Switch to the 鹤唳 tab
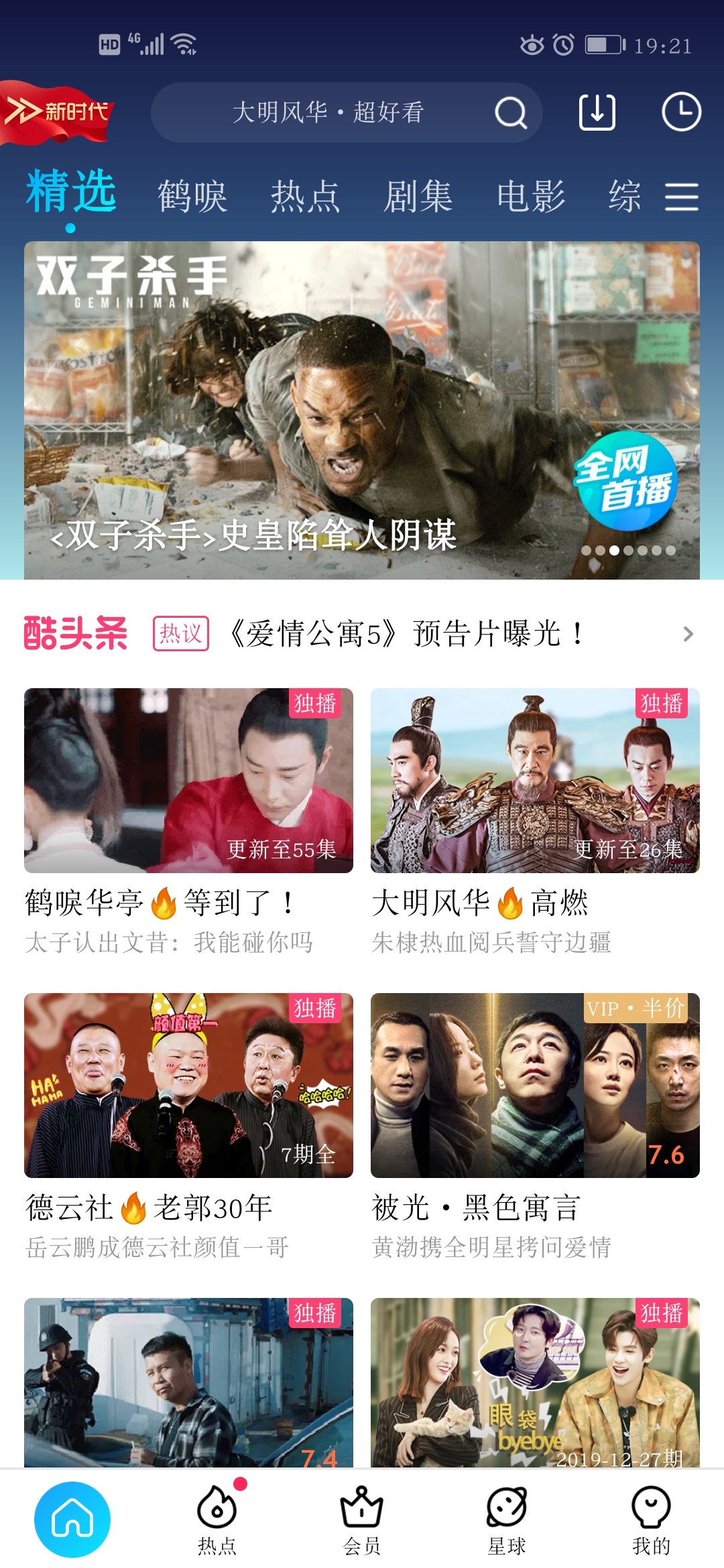This screenshot has height=1568, width=724. pyautogui.click(x=193, y=196)
